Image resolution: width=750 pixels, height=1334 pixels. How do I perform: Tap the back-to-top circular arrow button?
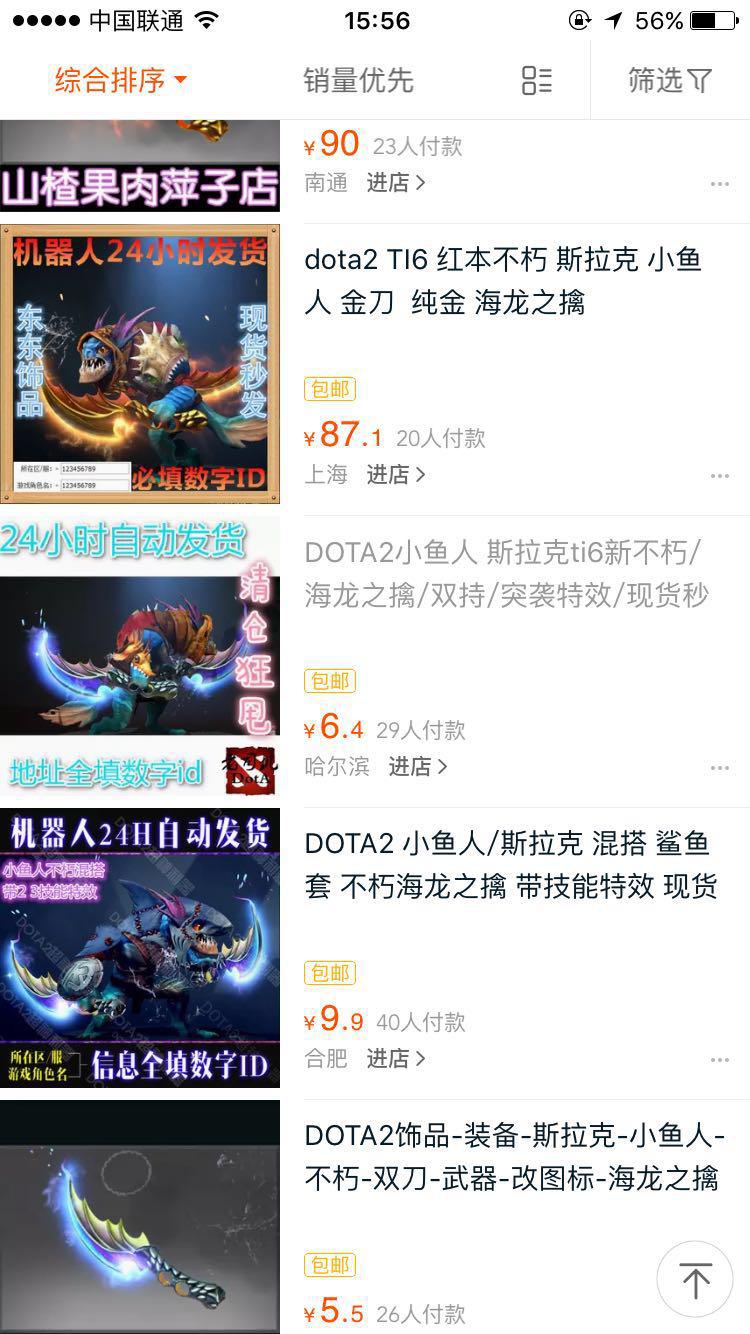click(695, 1278)
